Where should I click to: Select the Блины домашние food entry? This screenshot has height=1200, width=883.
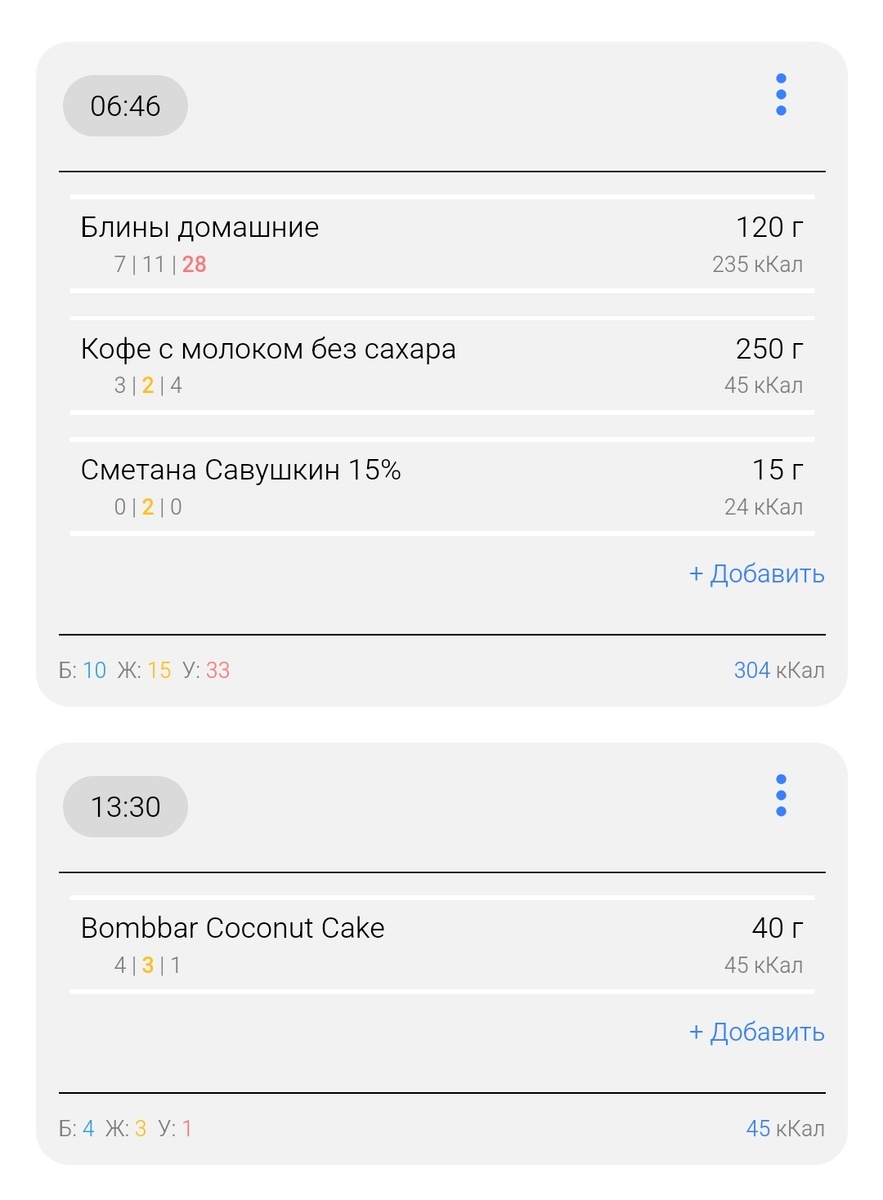199,227
